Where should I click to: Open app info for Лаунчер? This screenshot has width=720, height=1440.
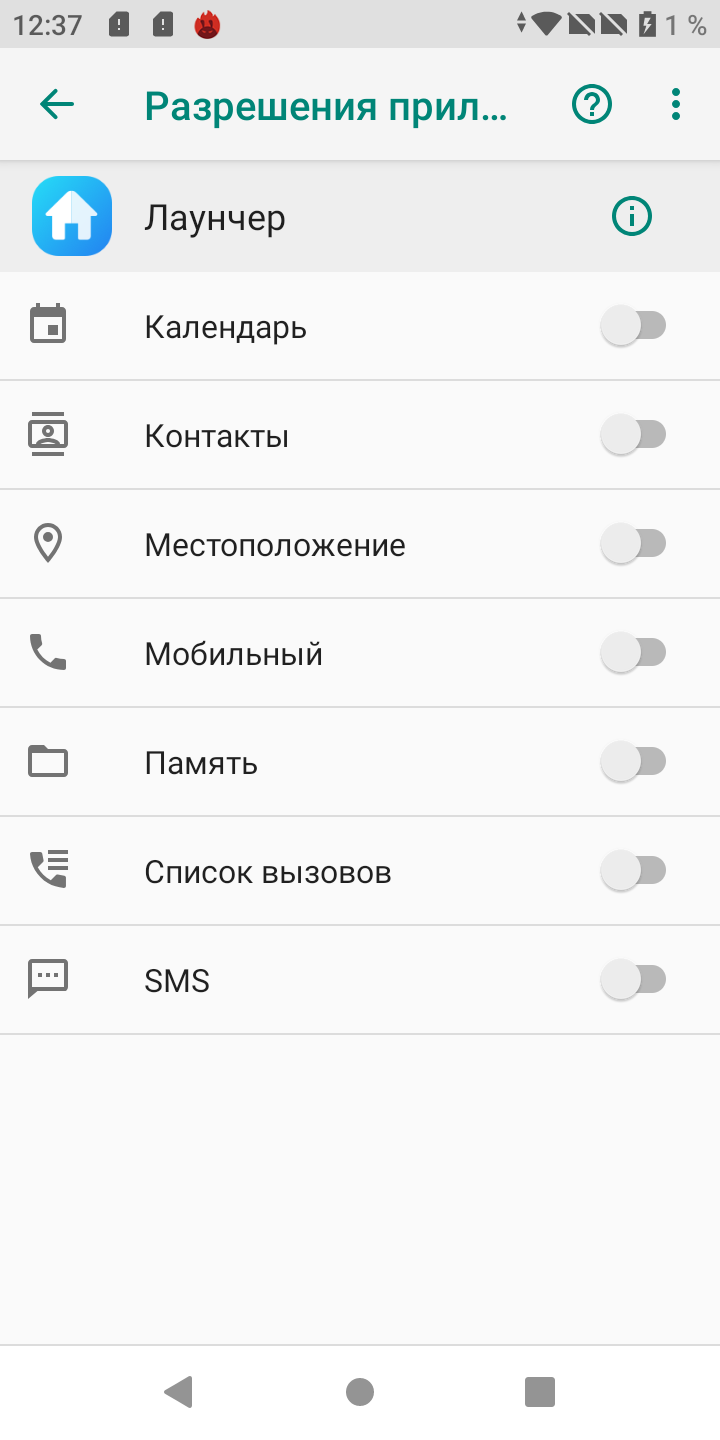pyautogui.click(x=632, y=216)
